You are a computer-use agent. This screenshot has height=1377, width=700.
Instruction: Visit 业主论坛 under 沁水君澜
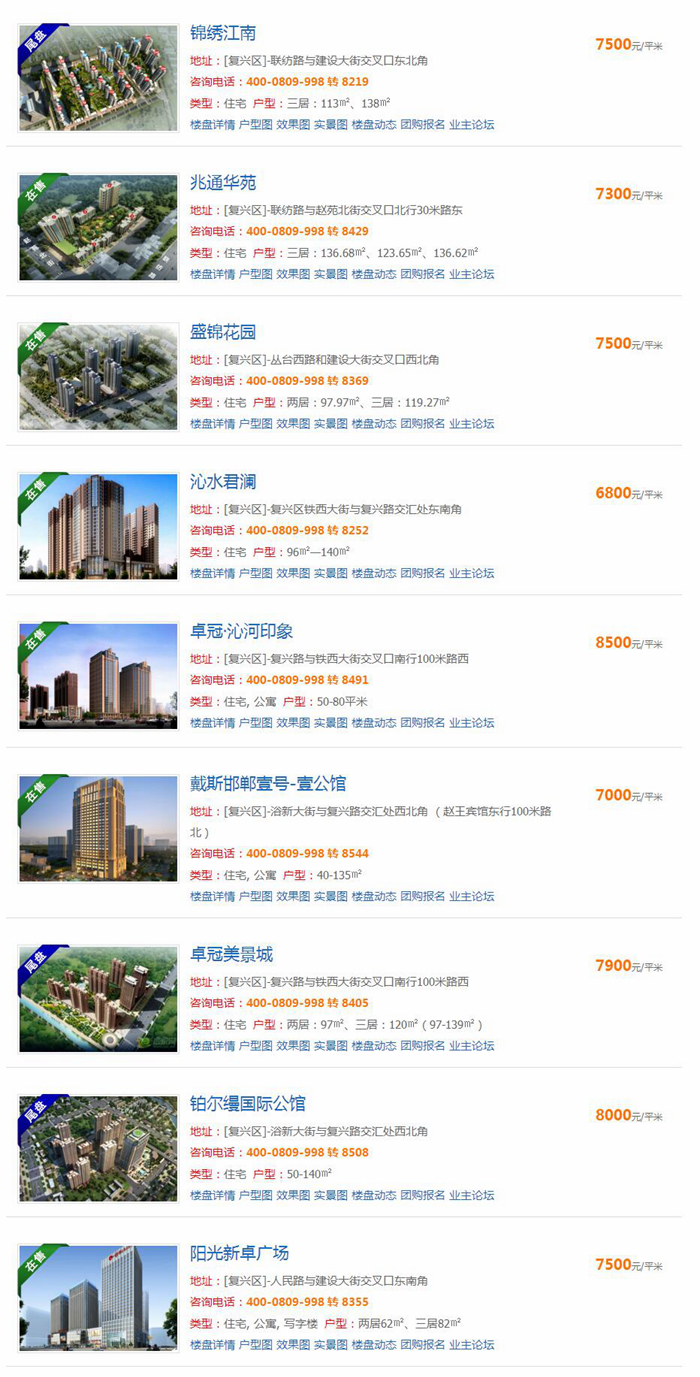pos(471,573)
